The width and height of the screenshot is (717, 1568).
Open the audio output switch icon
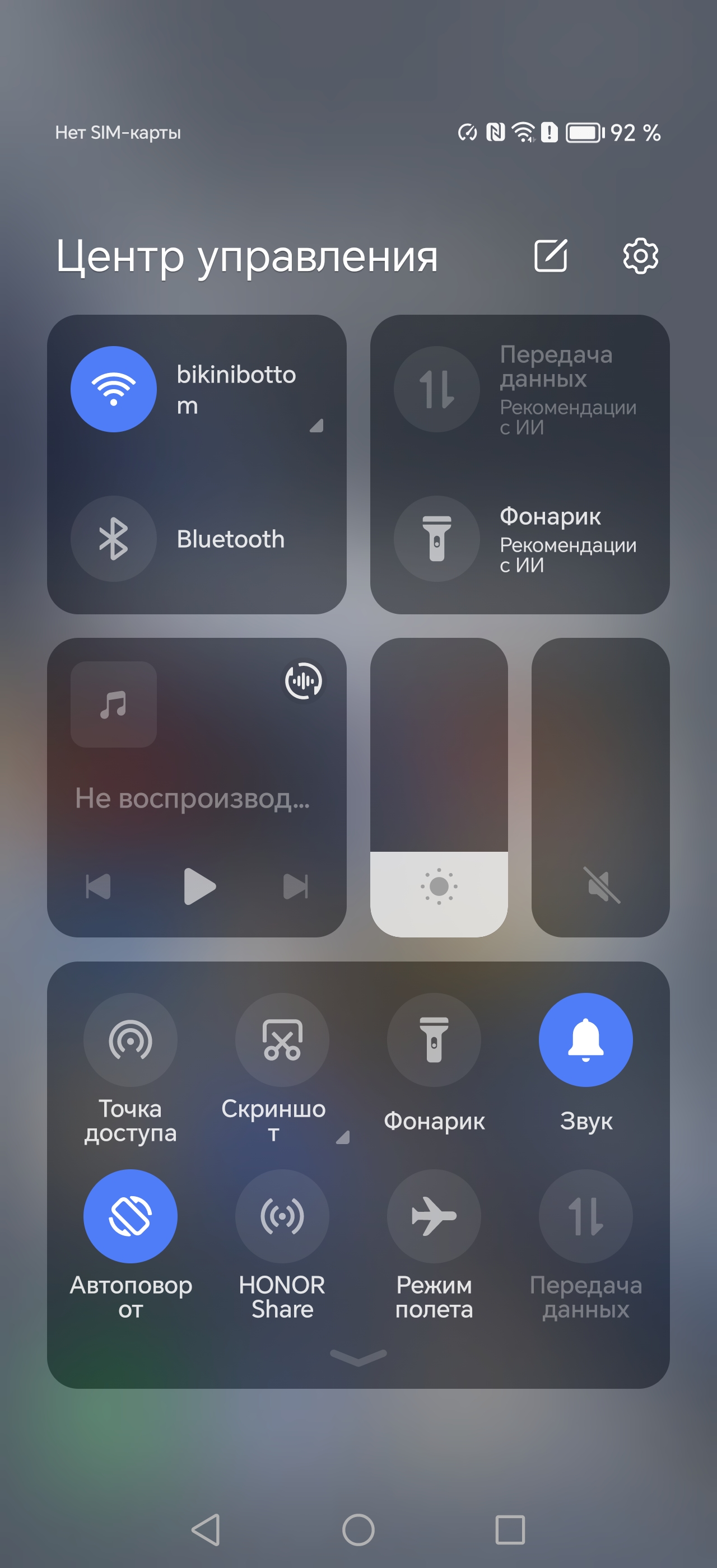pyautogui.click(x=303, y=680)
